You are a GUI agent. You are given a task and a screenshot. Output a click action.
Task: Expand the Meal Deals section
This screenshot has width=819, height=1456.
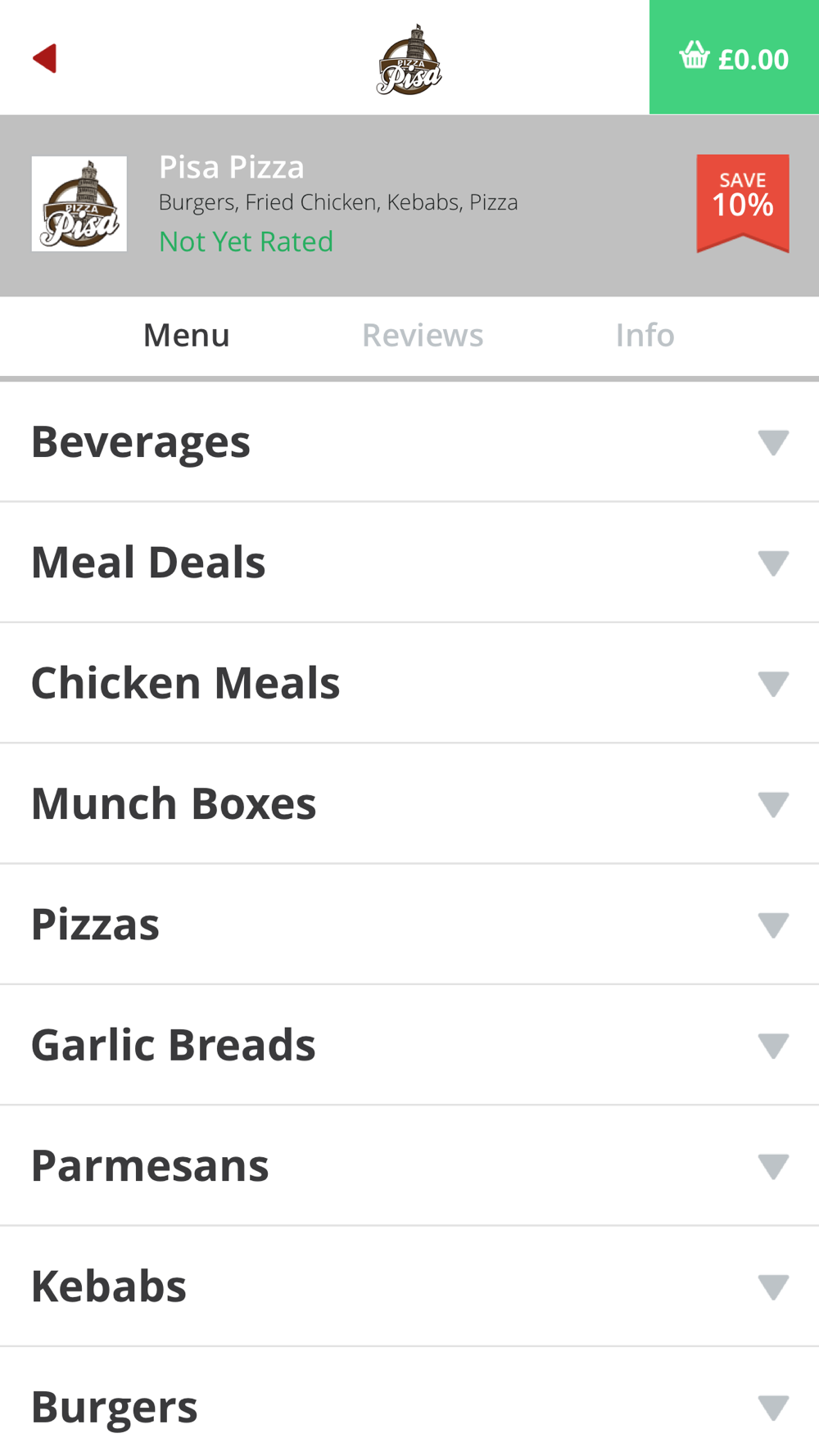tap(409, 563)
